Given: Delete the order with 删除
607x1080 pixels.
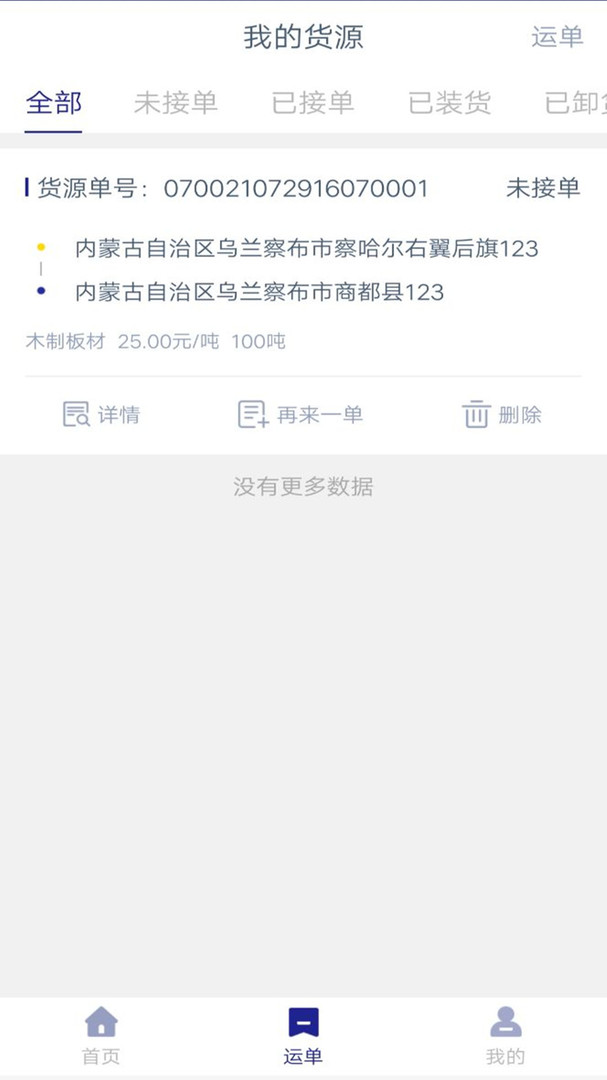Looking at the screenshot, I should (x=502, y=415).
